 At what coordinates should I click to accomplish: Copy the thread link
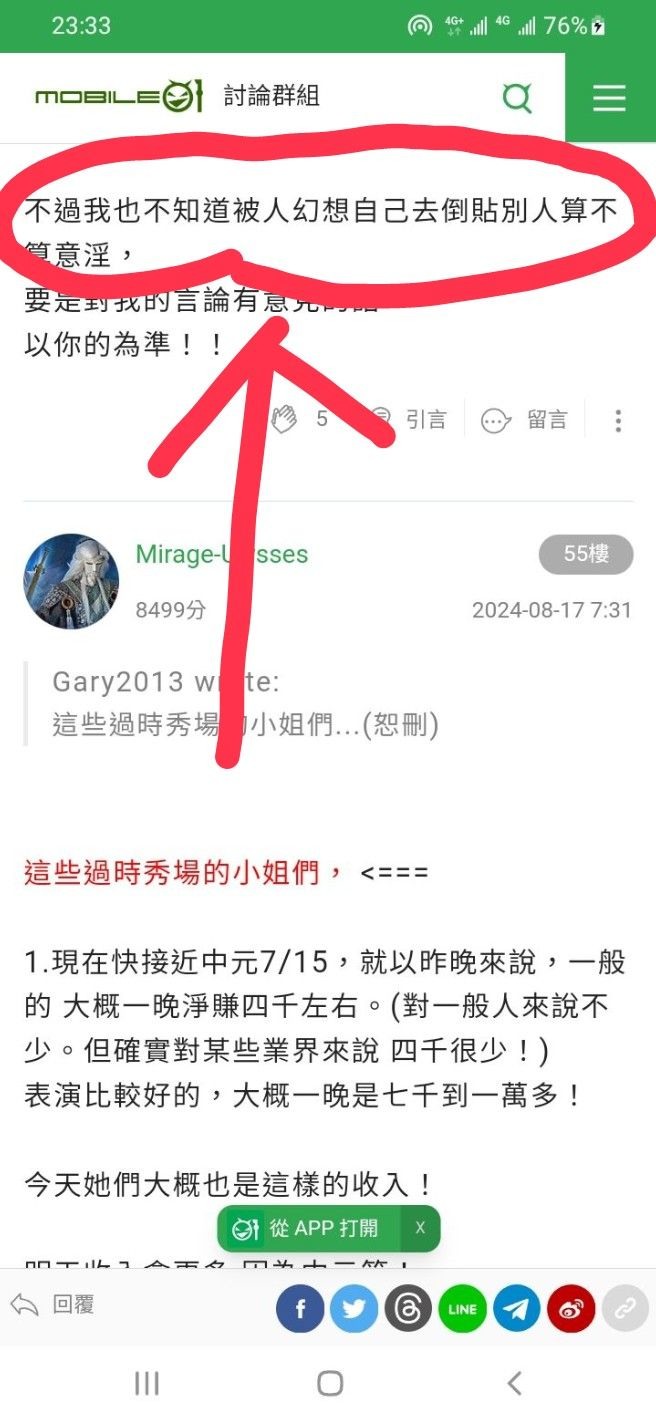[625, 1308]
